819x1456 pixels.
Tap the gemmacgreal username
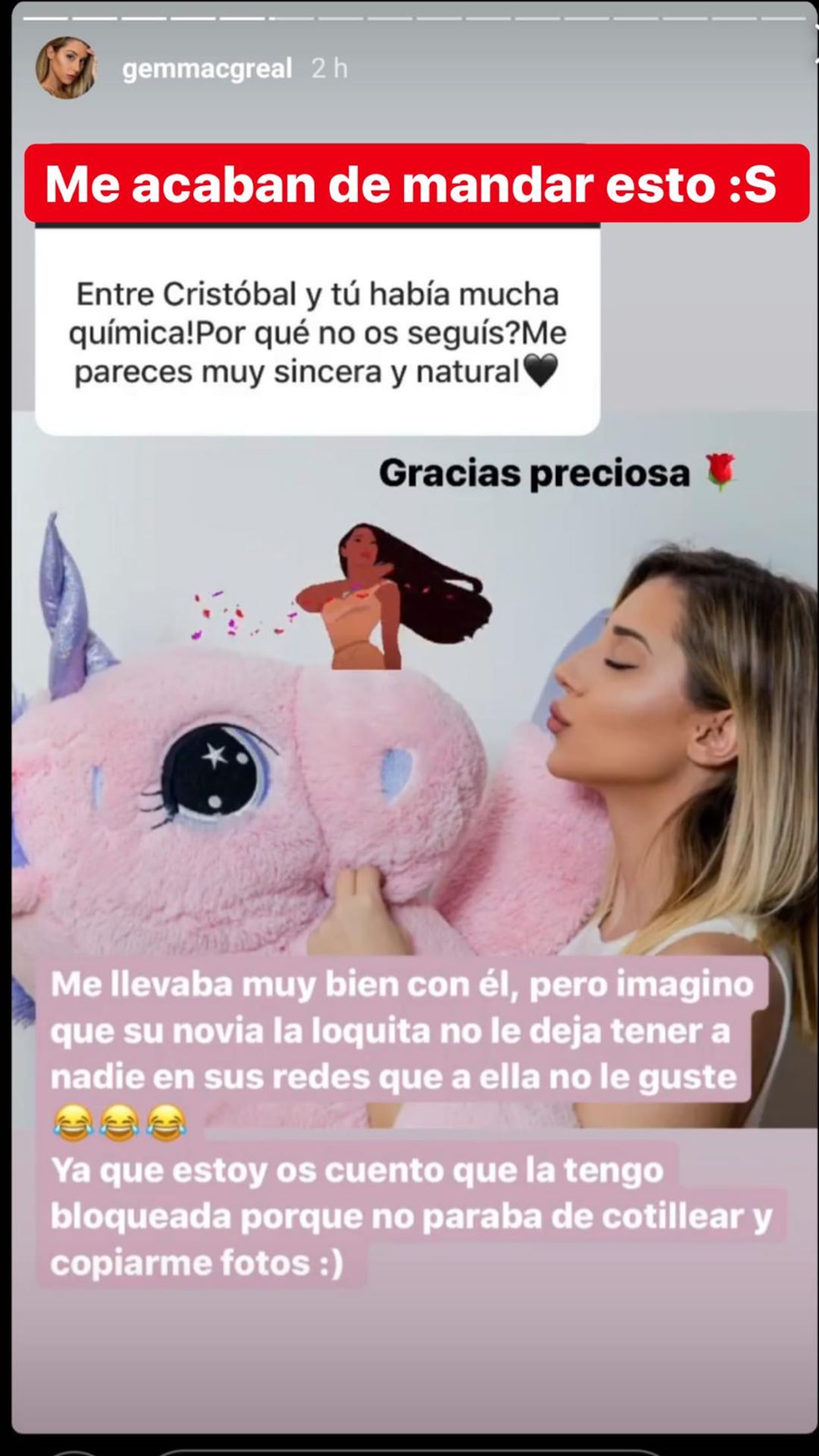(x=207, y=69)
